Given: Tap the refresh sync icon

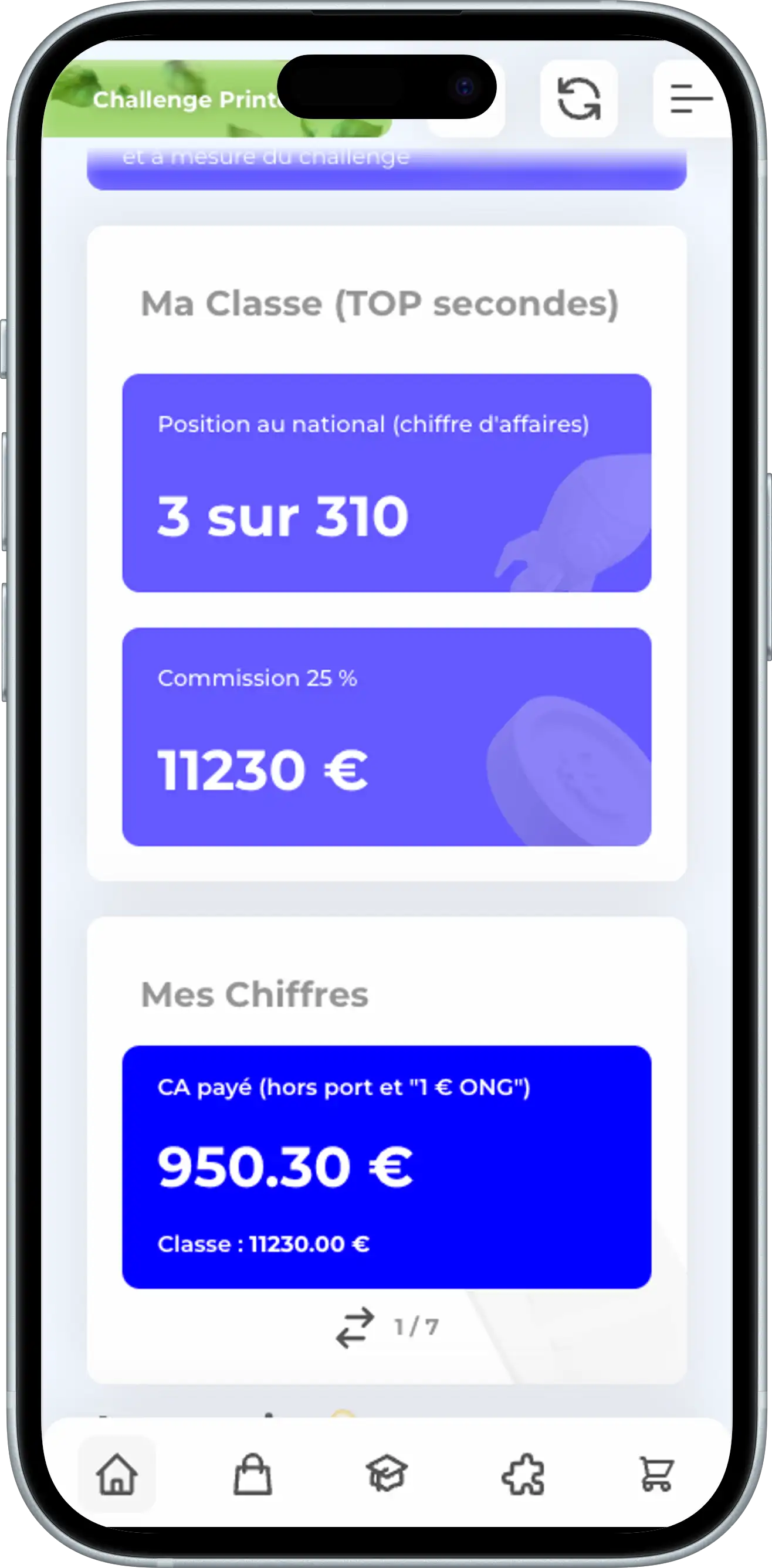Looking at the screenshot, I should [578, 99].
